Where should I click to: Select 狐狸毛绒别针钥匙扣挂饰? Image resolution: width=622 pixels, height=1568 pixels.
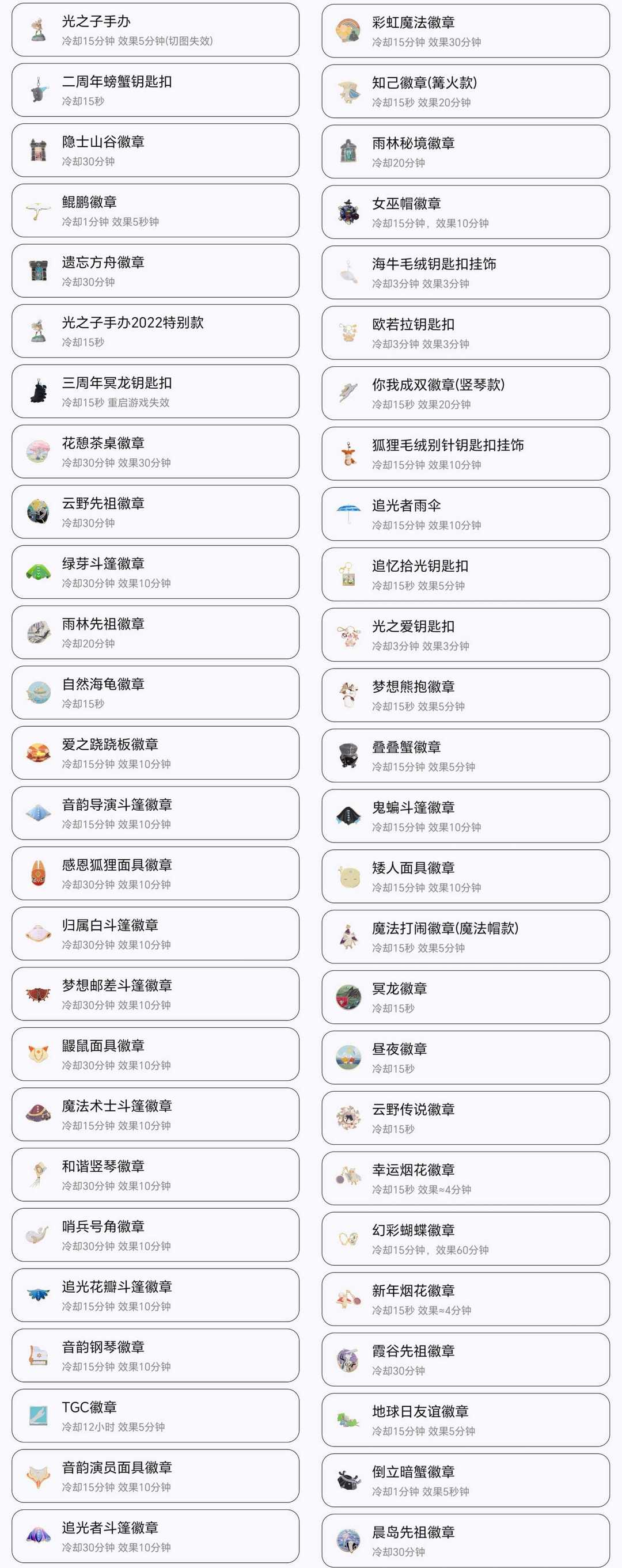coord(465,454)
